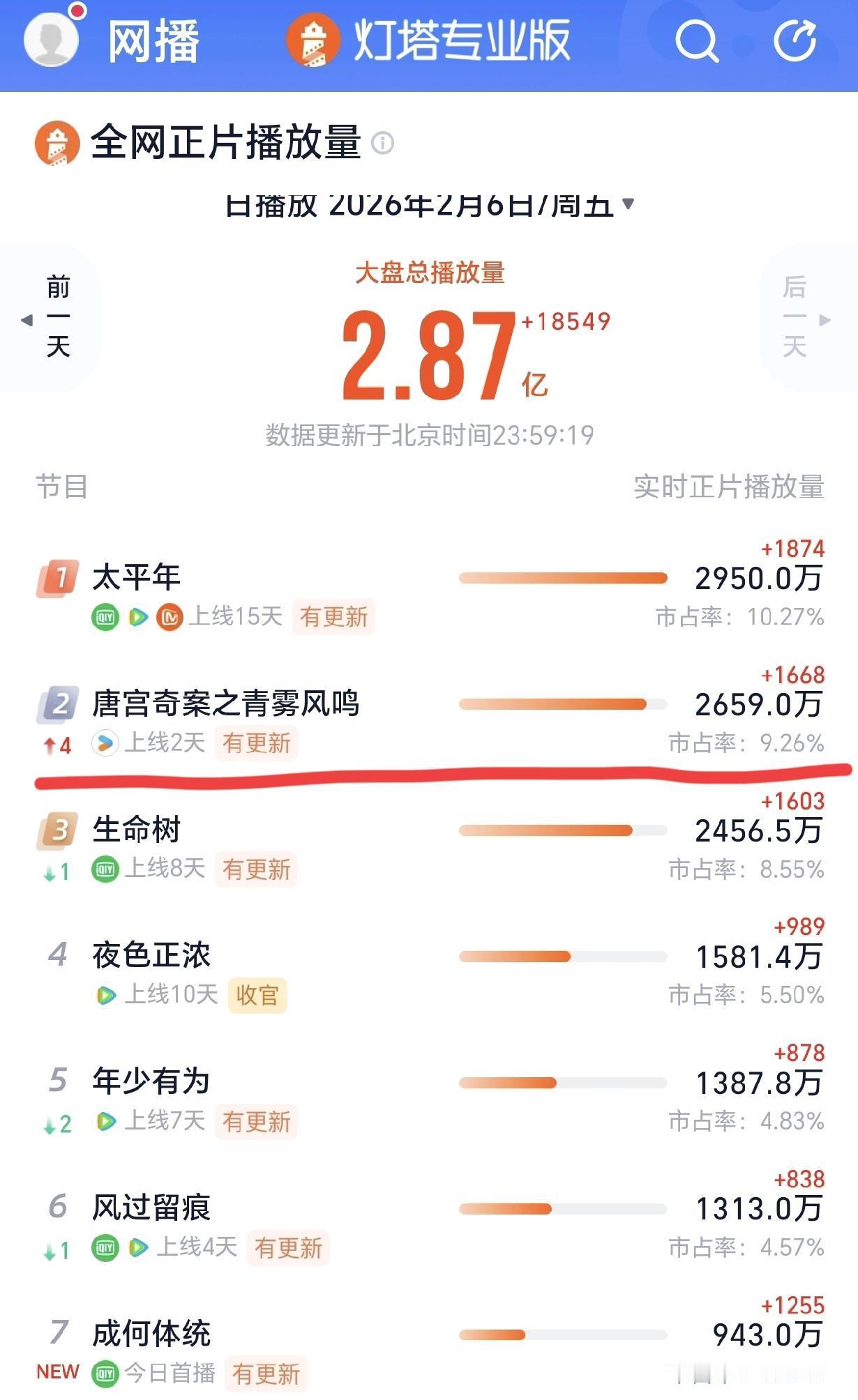Click the 太平年 playback progress bar
Viewport: 858px width, 1400px height.
(x=564, y=577)
